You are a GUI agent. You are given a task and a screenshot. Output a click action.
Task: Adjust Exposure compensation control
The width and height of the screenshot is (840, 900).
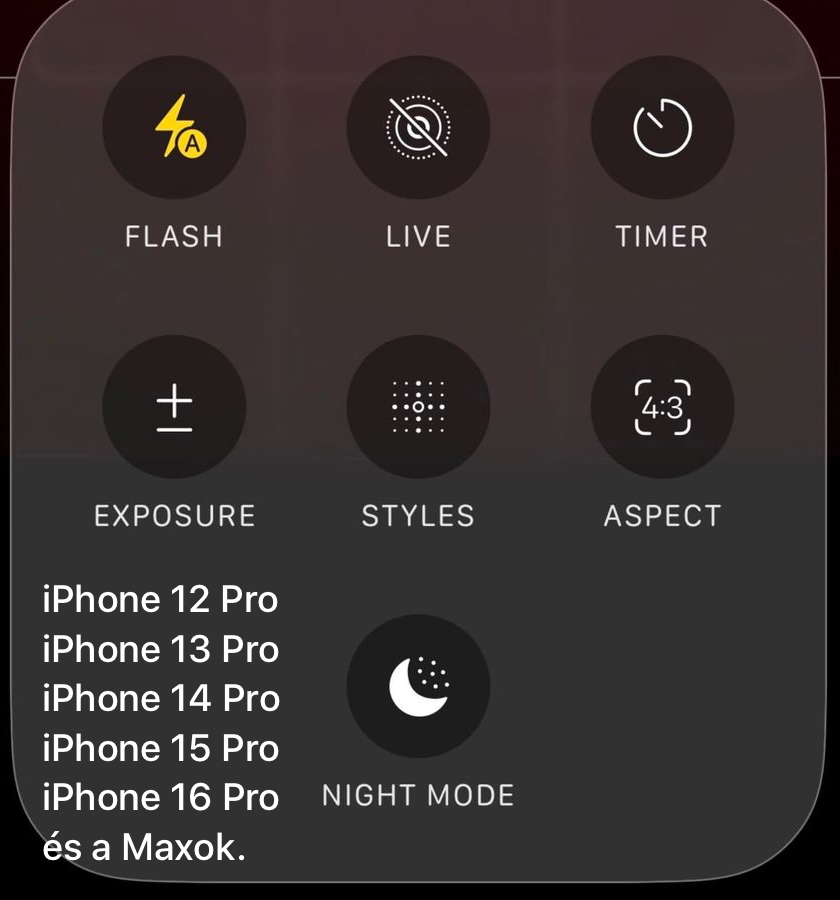click(x=174, y=407)
